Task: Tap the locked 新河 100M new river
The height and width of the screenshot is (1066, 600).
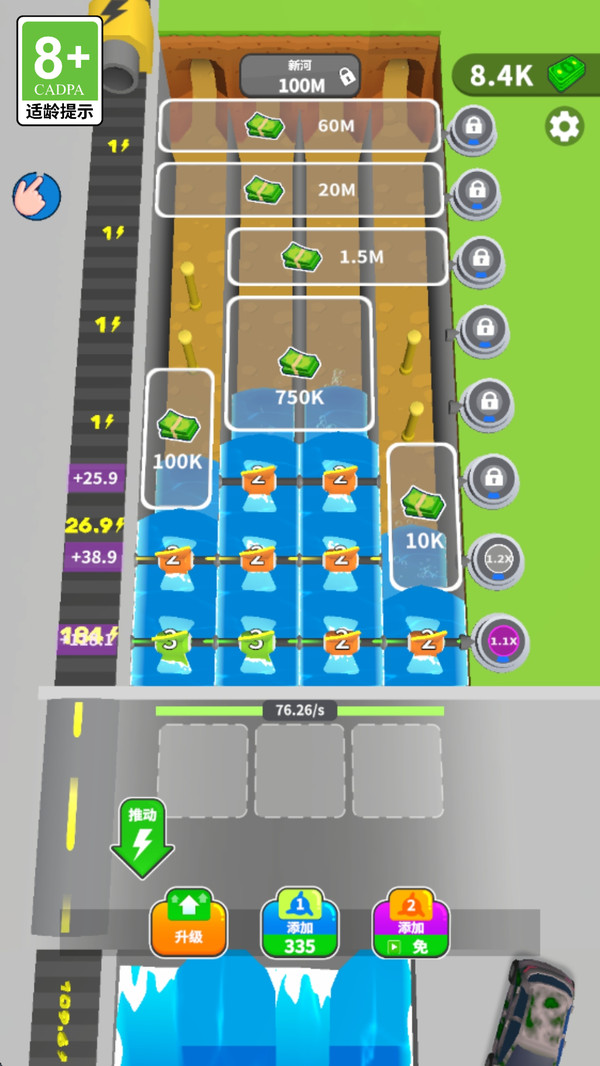Action: coord(300,76)
